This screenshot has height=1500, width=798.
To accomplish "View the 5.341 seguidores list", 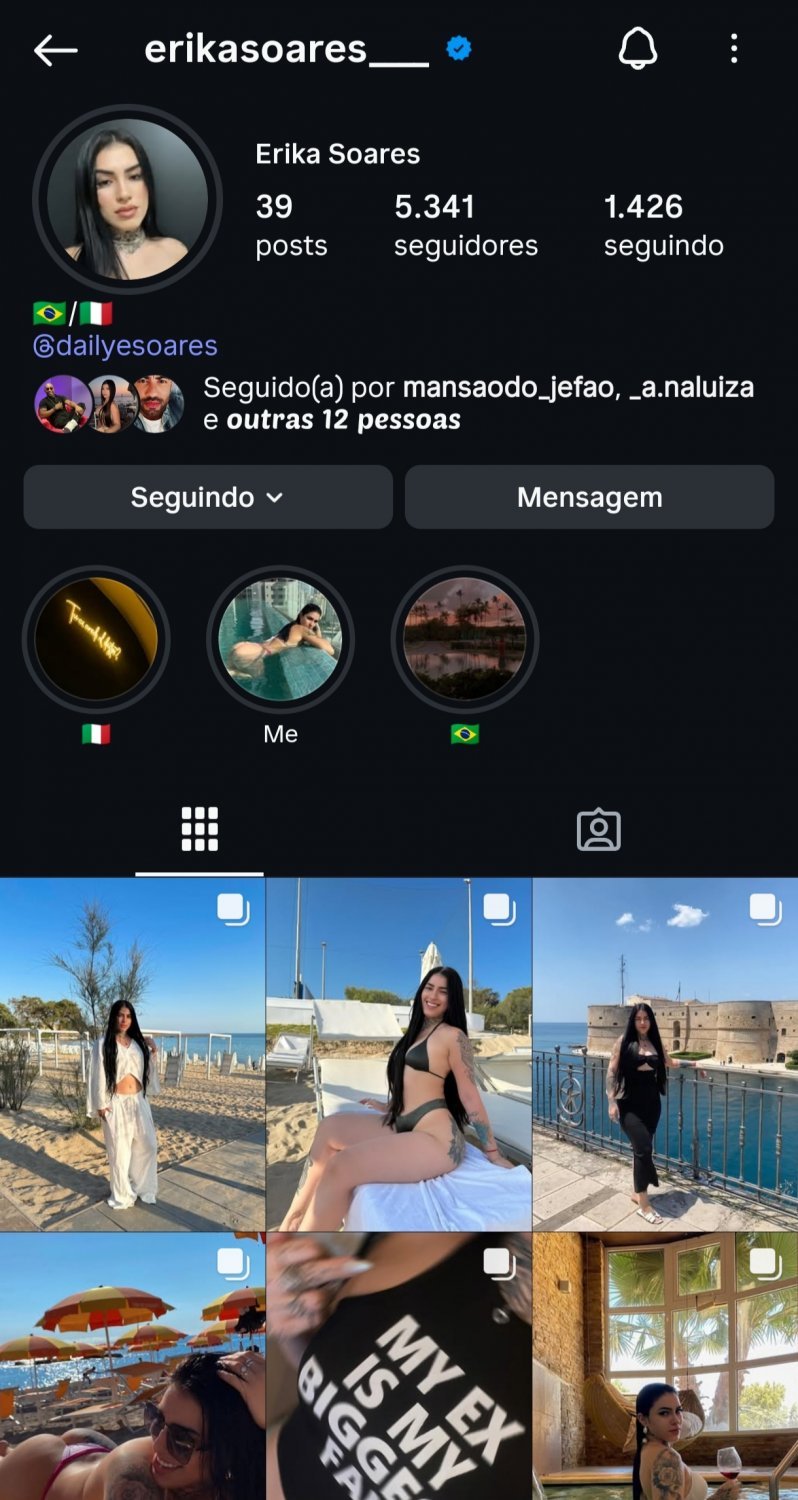I will tap(465, 225).
